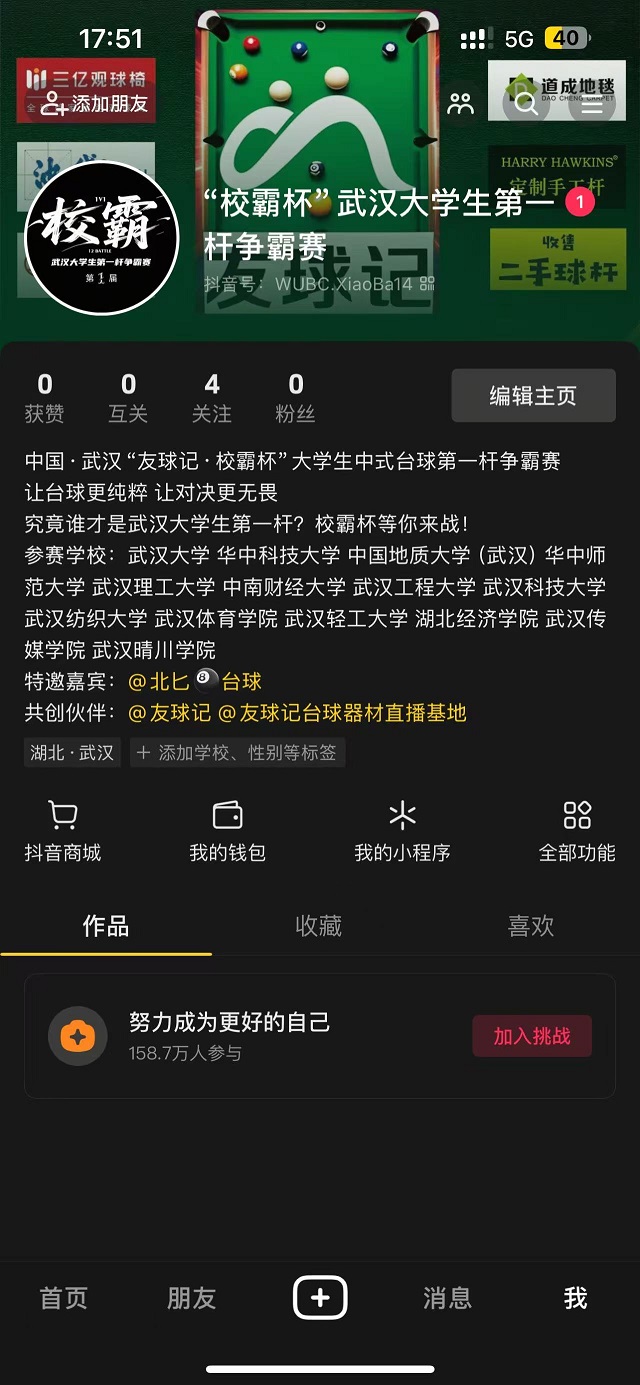Switch to the 喜欢 tab
This screenshot has width=640, height=1385.
(530, 926)
